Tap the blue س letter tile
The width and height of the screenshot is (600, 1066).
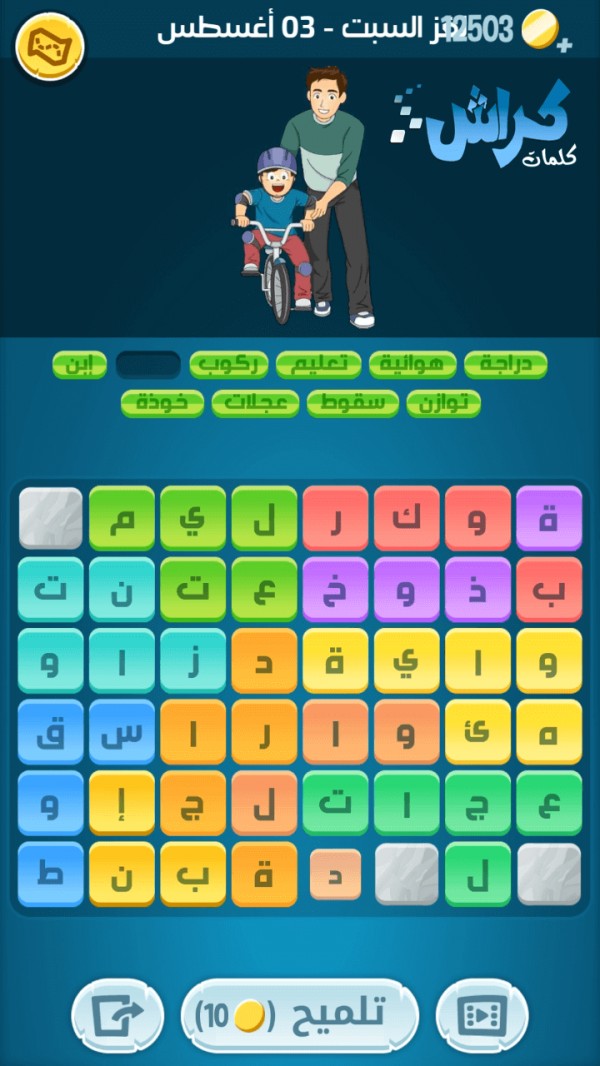[121, 731]
